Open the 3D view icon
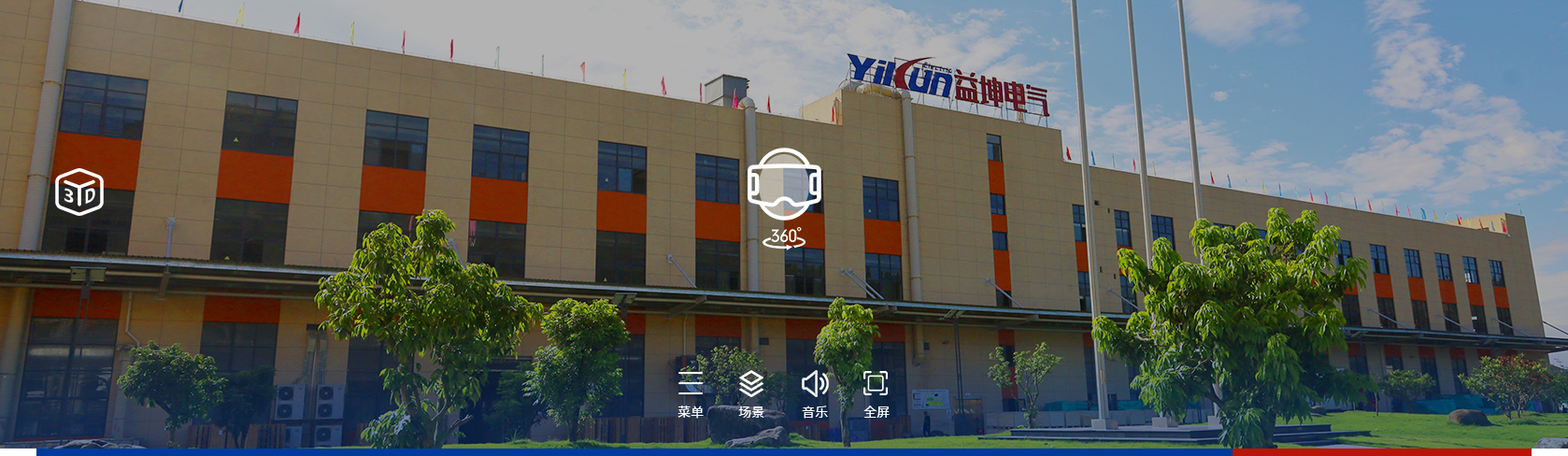 point(79,192)
